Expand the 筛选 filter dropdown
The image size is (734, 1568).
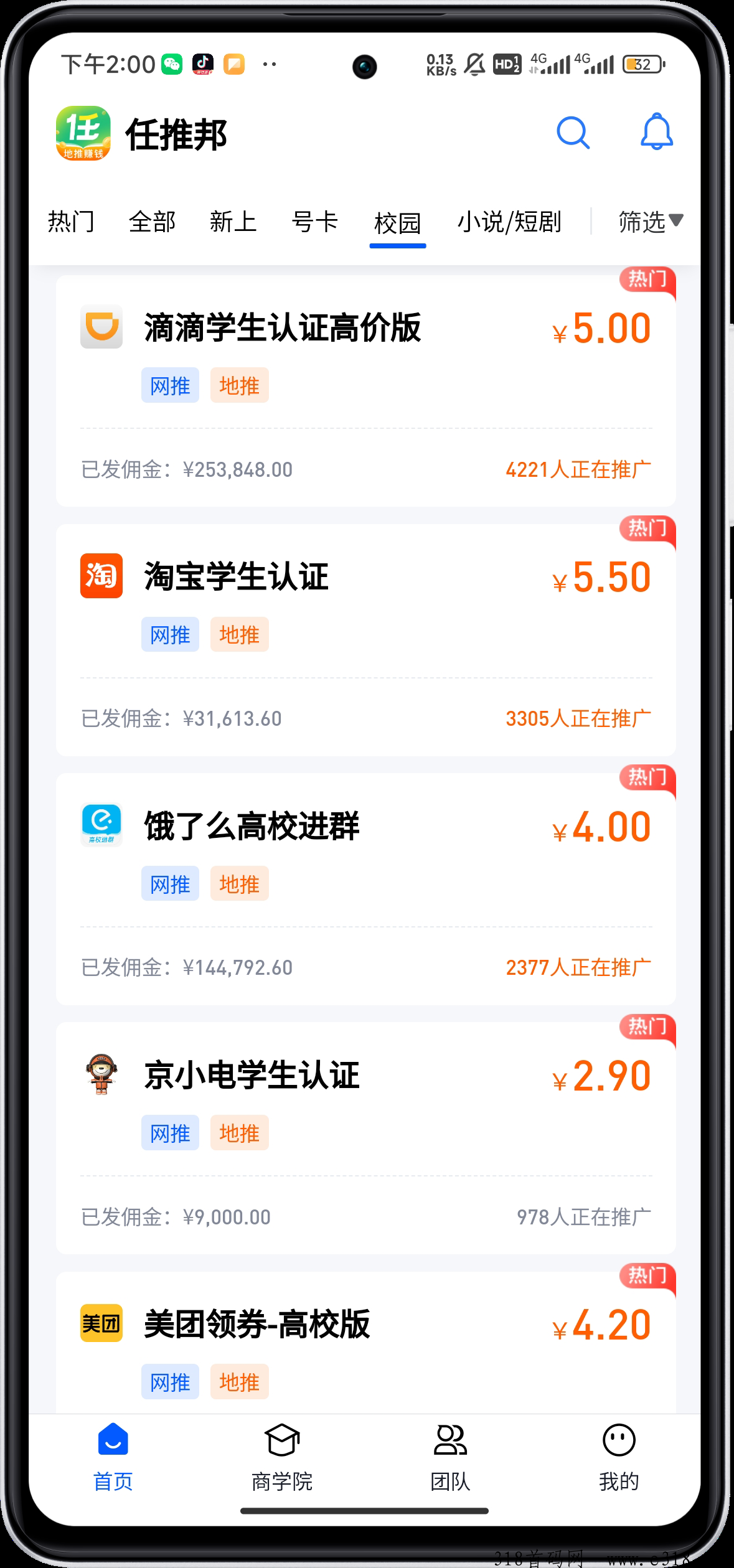[x=650, y=222]
